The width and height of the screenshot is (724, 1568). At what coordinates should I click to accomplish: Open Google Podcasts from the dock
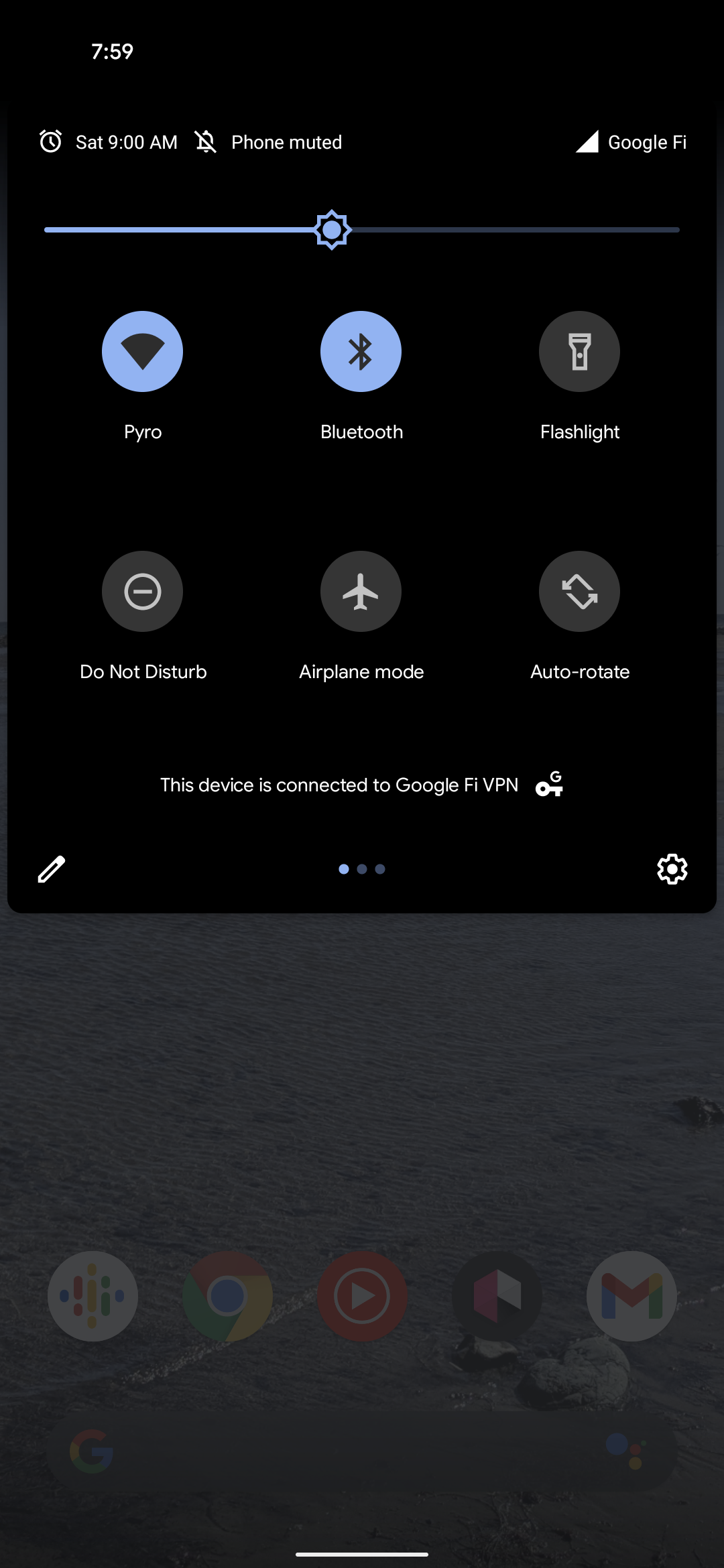click(x=93, y=1295)
